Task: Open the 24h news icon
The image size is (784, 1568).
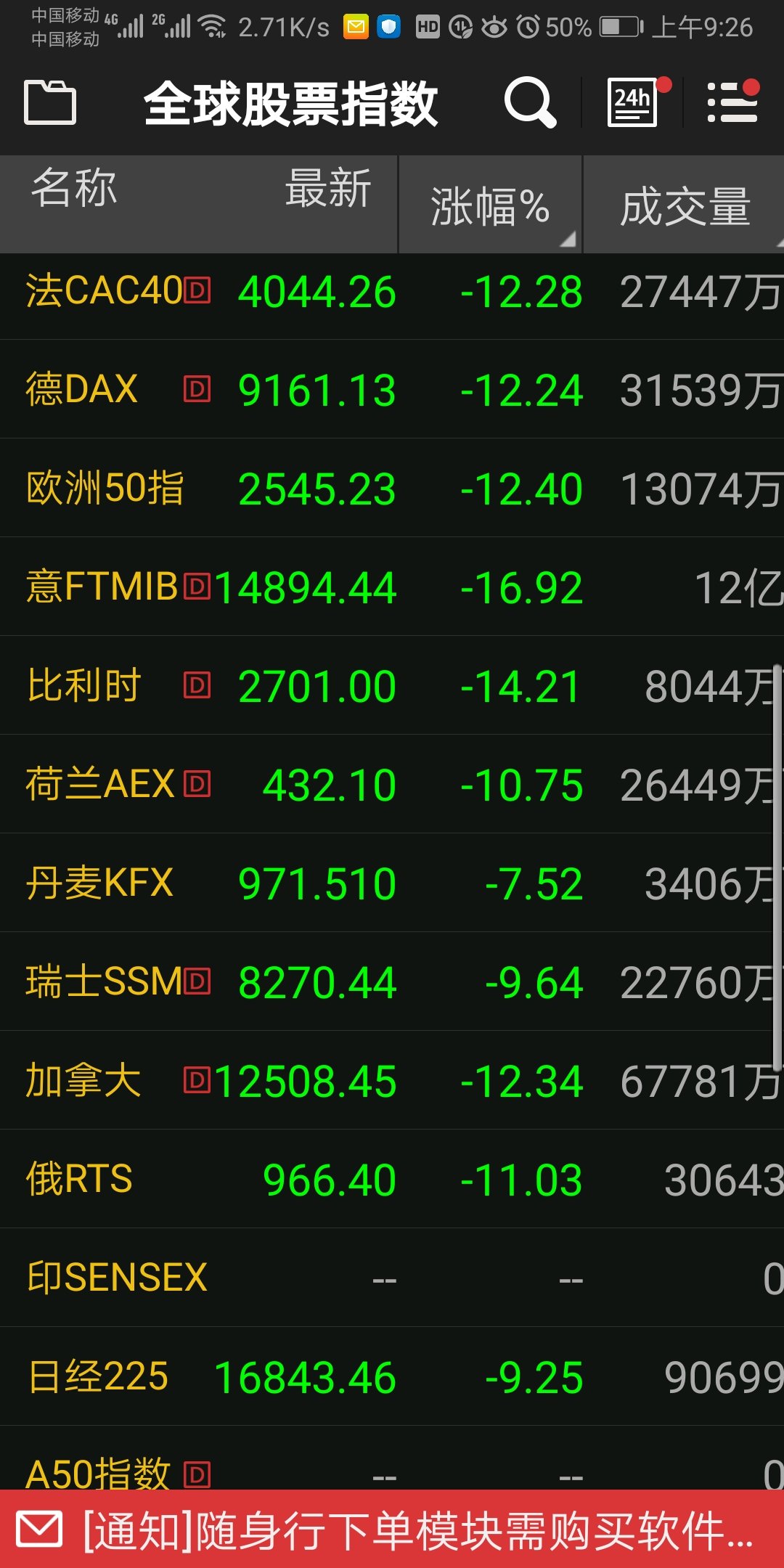Action: pos(633,102)
